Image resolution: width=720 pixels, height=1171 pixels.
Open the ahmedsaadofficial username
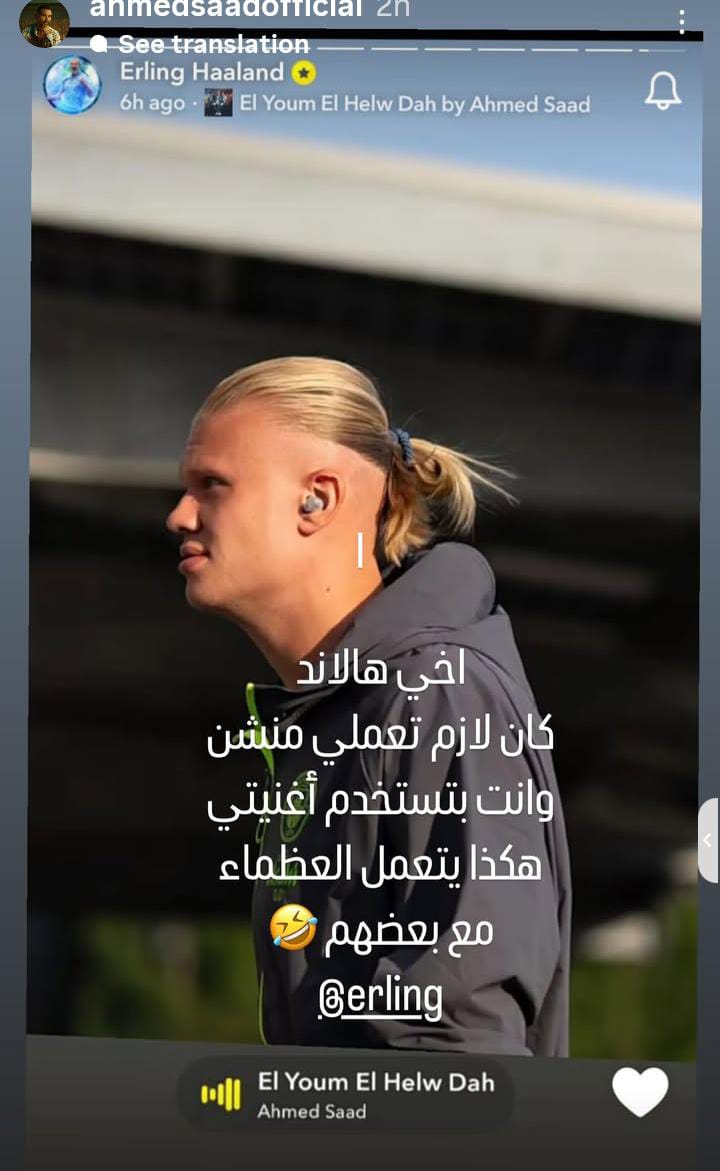(x=225, y=9)
